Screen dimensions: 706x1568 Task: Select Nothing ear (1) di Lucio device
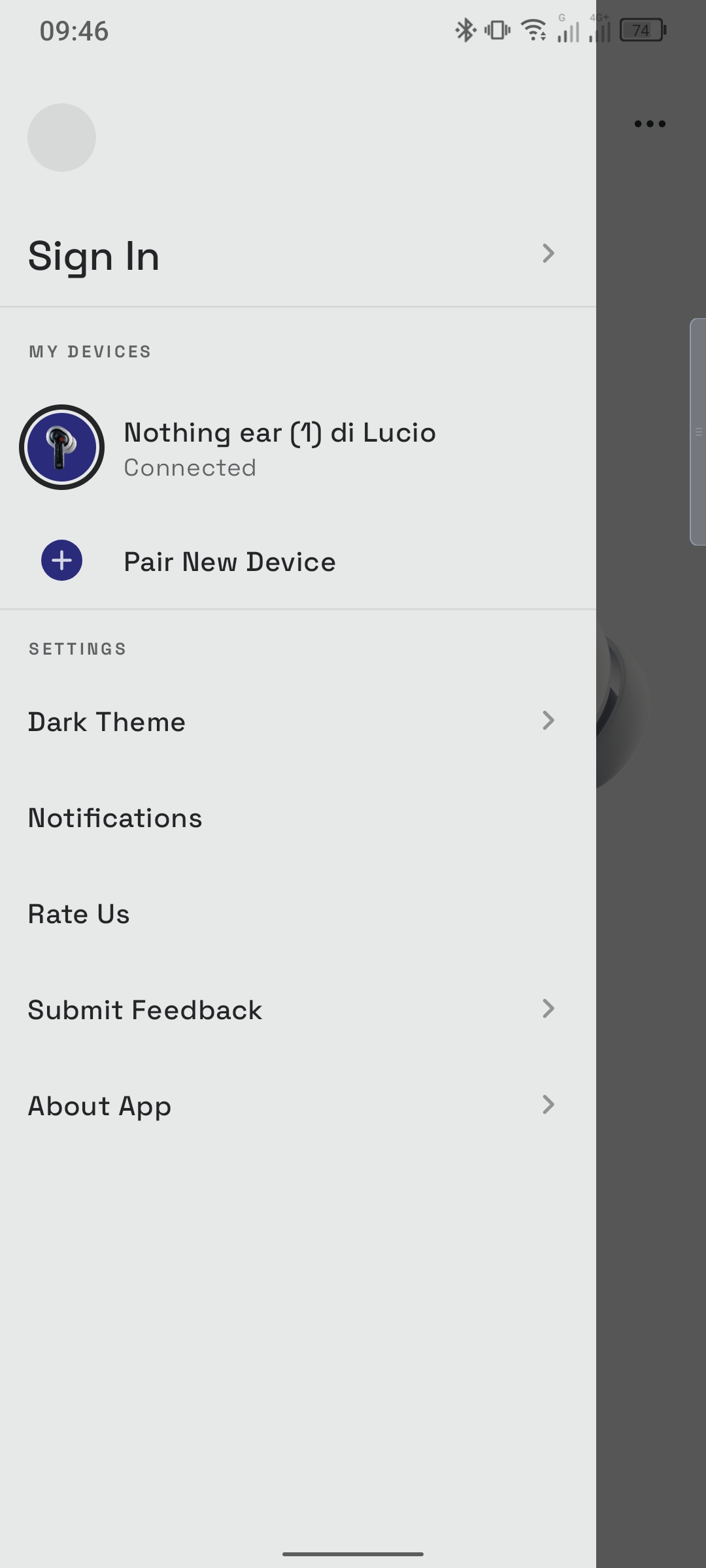click(280, 449)
